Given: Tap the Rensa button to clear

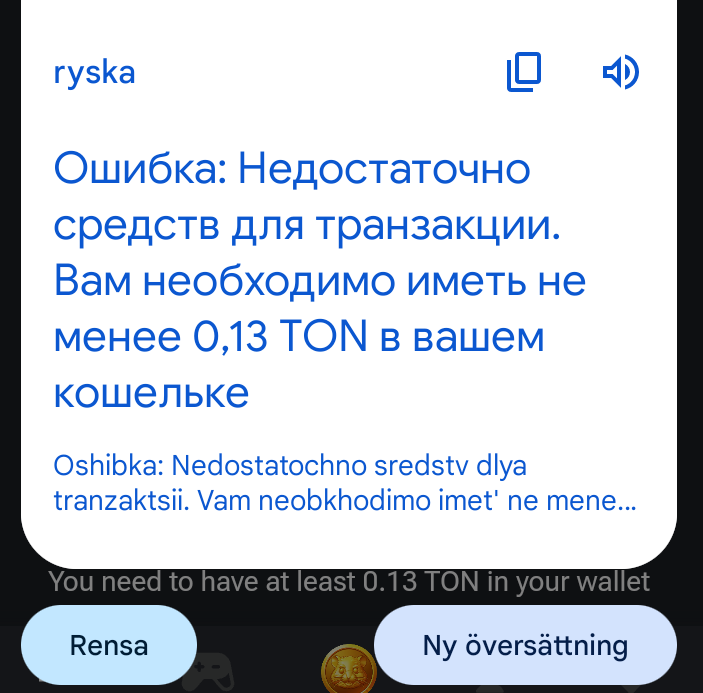Looking at the screenshot, I should (109, 645).
